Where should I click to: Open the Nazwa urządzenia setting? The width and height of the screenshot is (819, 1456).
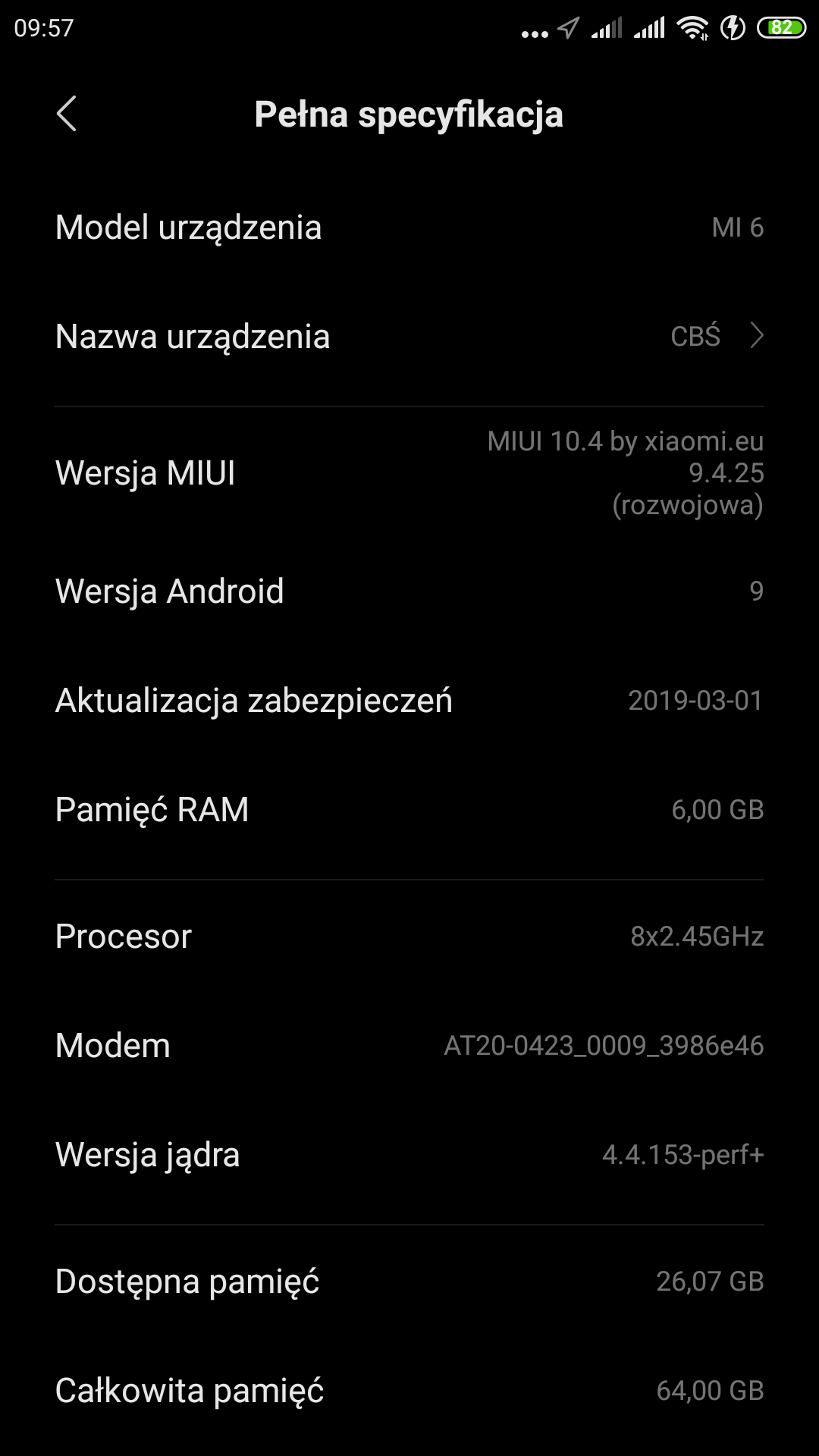pos(409,336)
